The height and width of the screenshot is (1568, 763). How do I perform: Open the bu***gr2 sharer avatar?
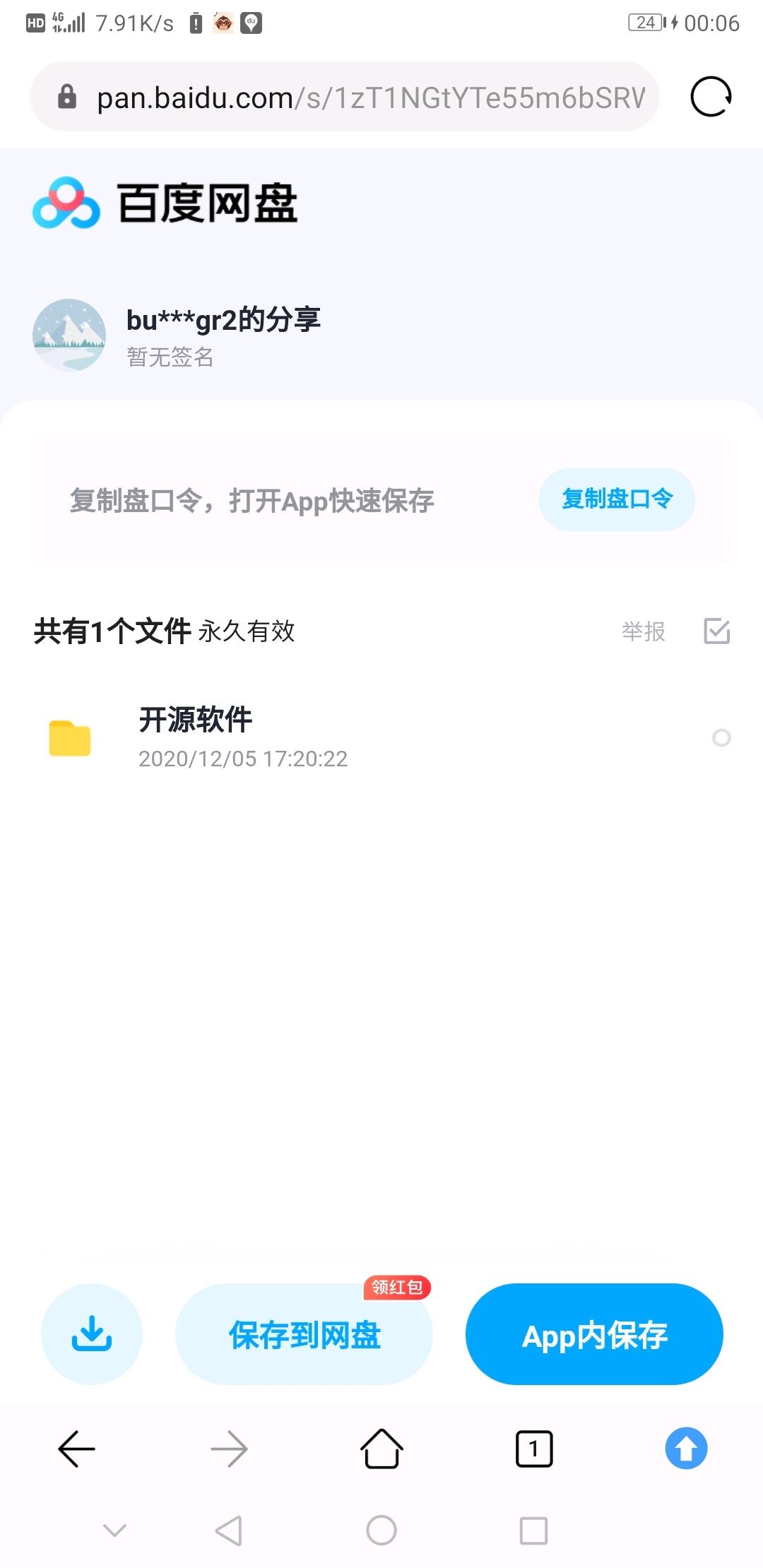[x=69, y=335]
